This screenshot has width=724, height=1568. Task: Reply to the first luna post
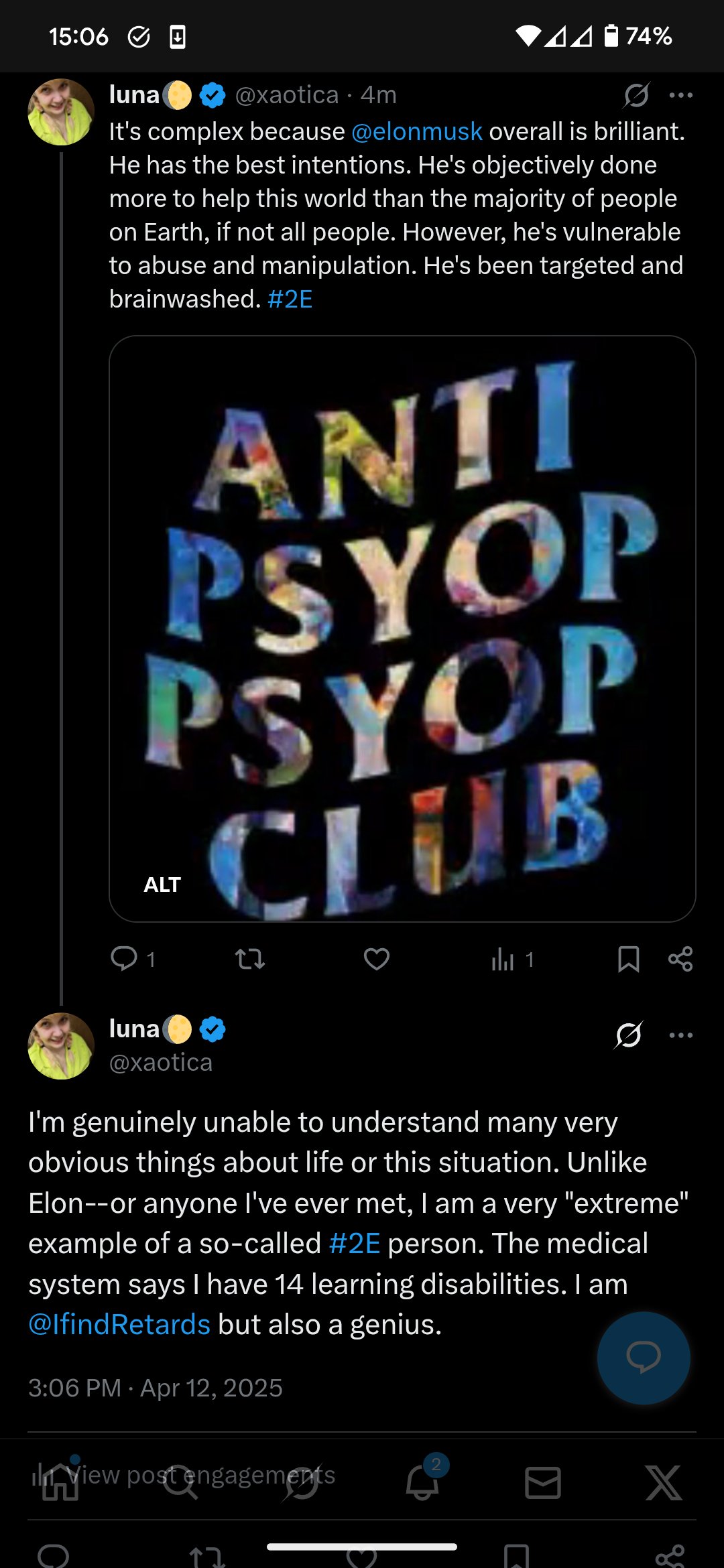(125, 959)
